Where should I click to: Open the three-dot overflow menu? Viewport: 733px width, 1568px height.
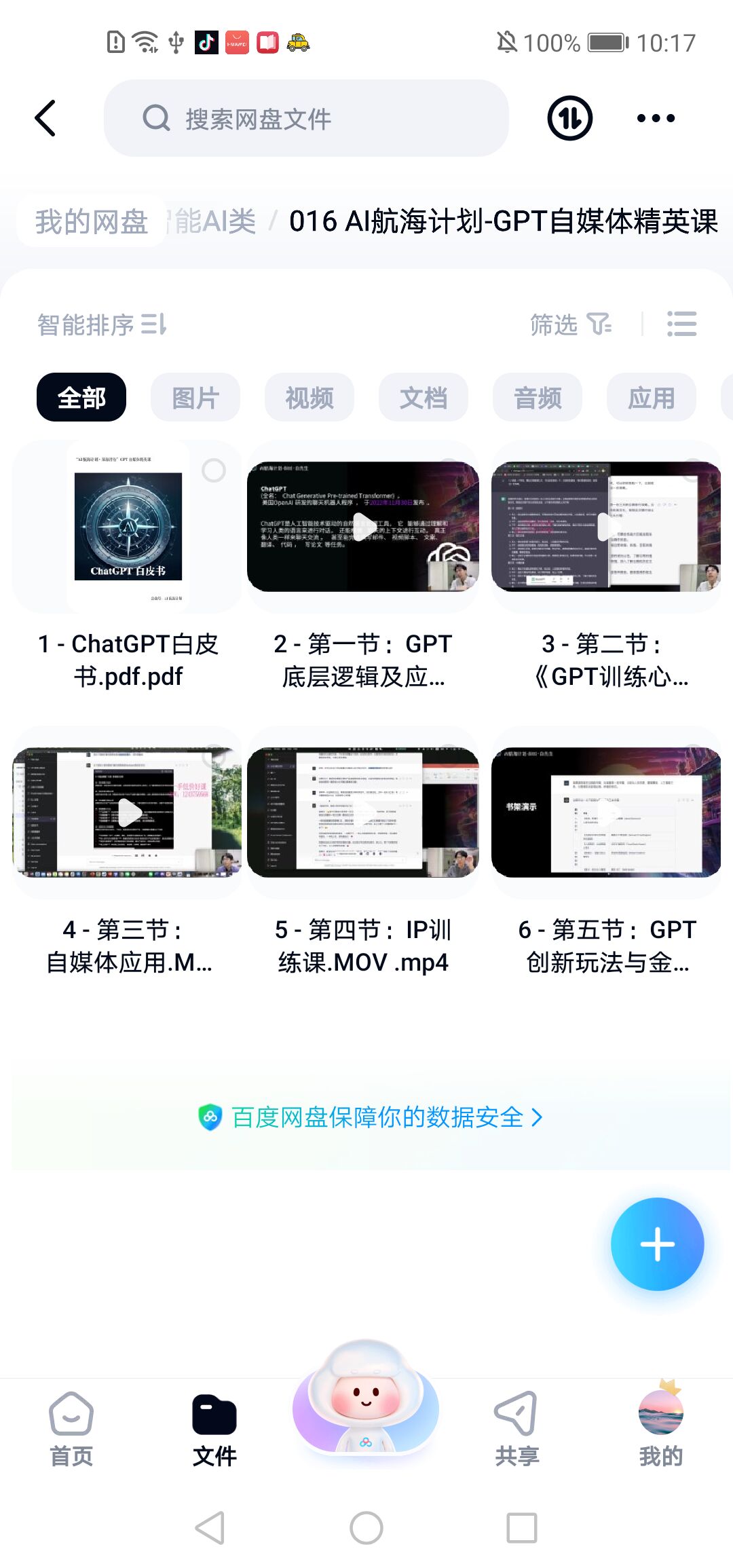[x=656, y=118]
